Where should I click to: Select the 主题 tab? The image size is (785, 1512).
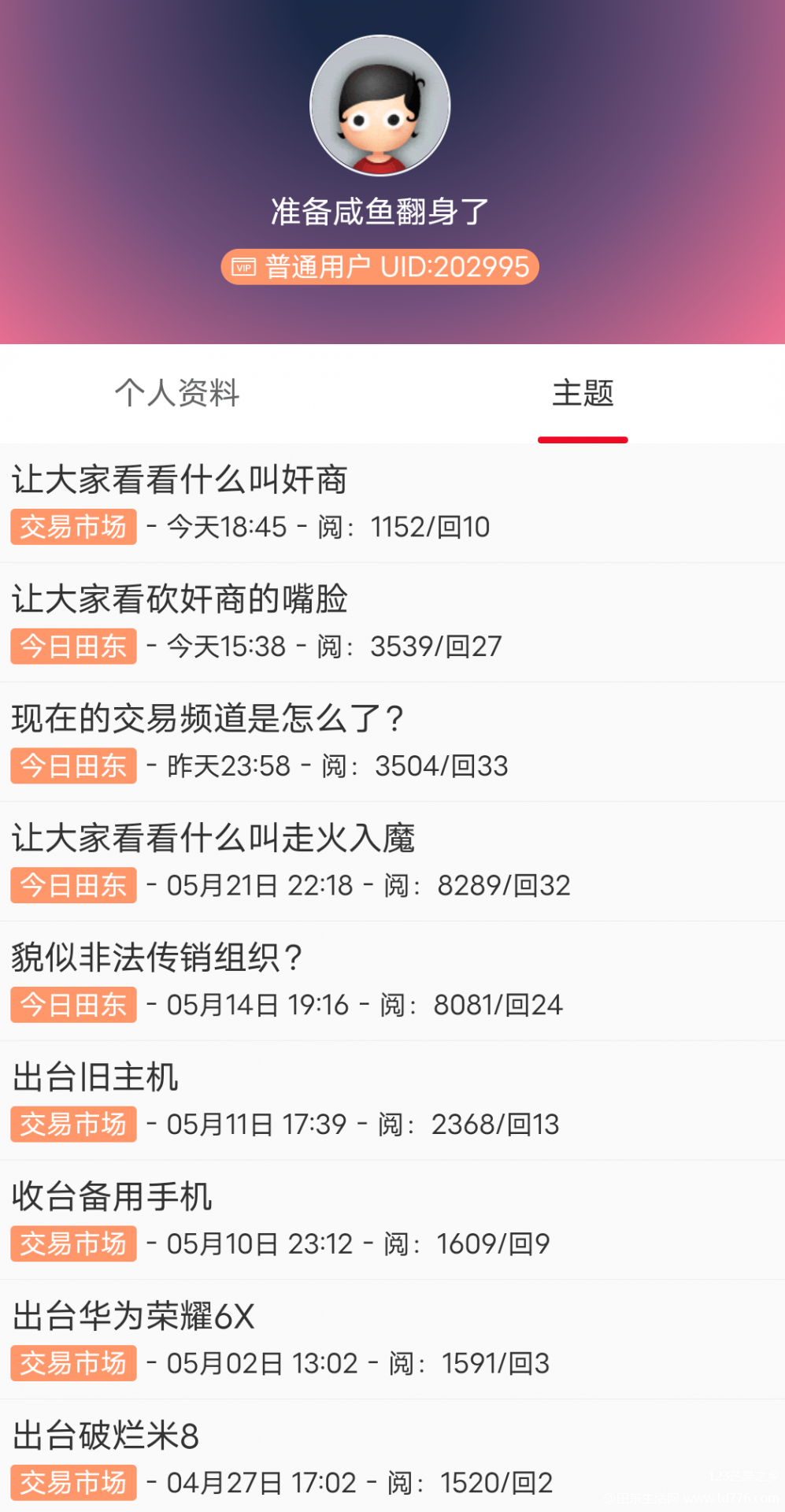[x=583, y=392]
